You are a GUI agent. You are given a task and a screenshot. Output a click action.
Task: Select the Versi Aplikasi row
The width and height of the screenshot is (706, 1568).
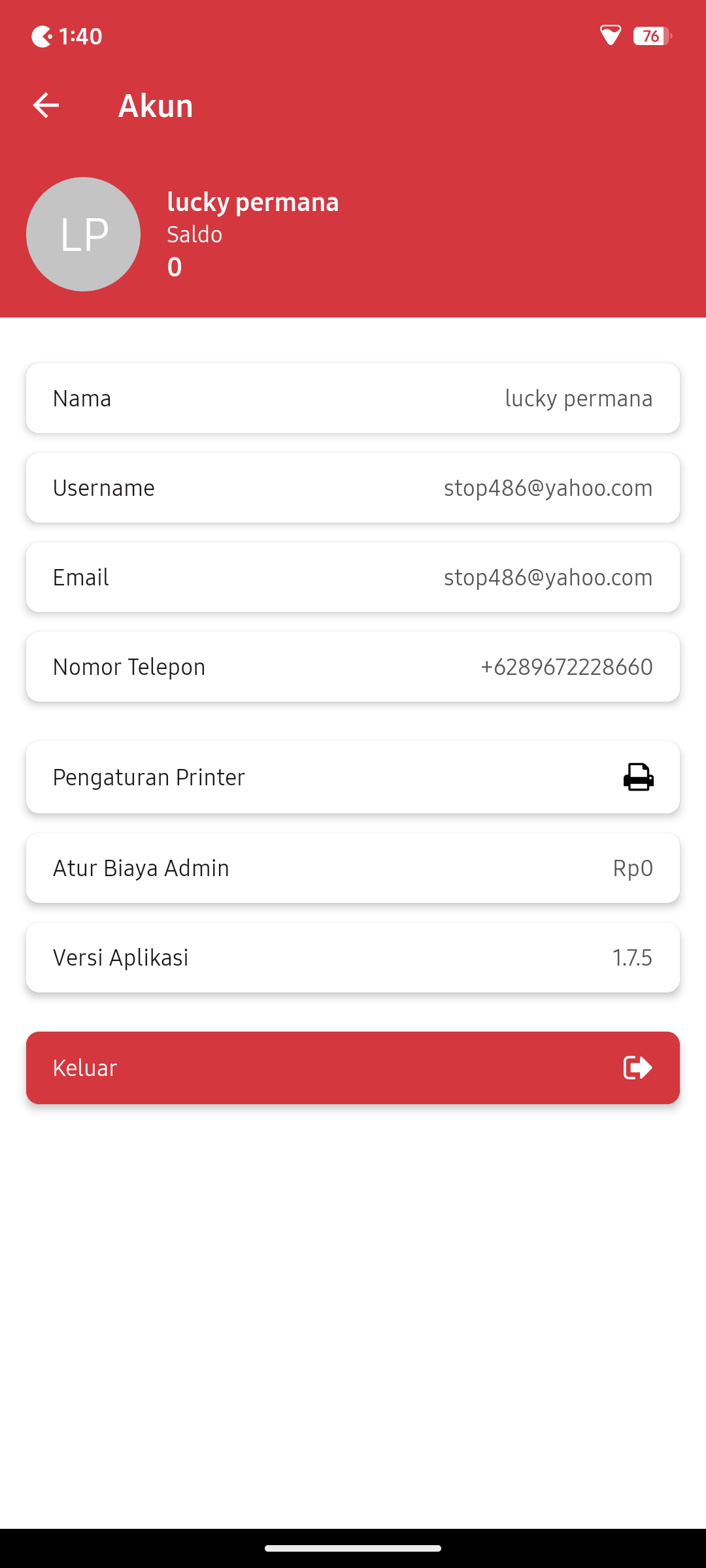point(353,957)
